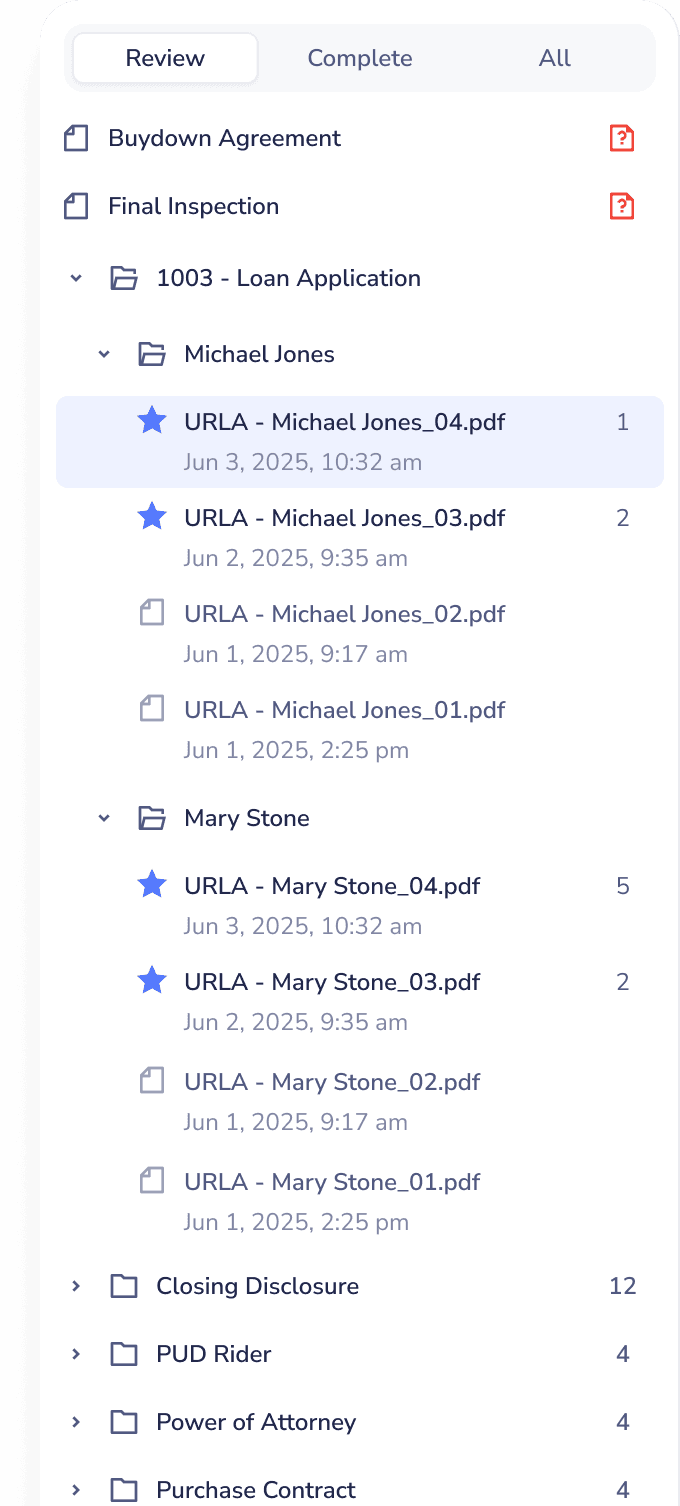
Task: Open URLA - Michael Jones_03.pdf
Action: click(360, 538)
